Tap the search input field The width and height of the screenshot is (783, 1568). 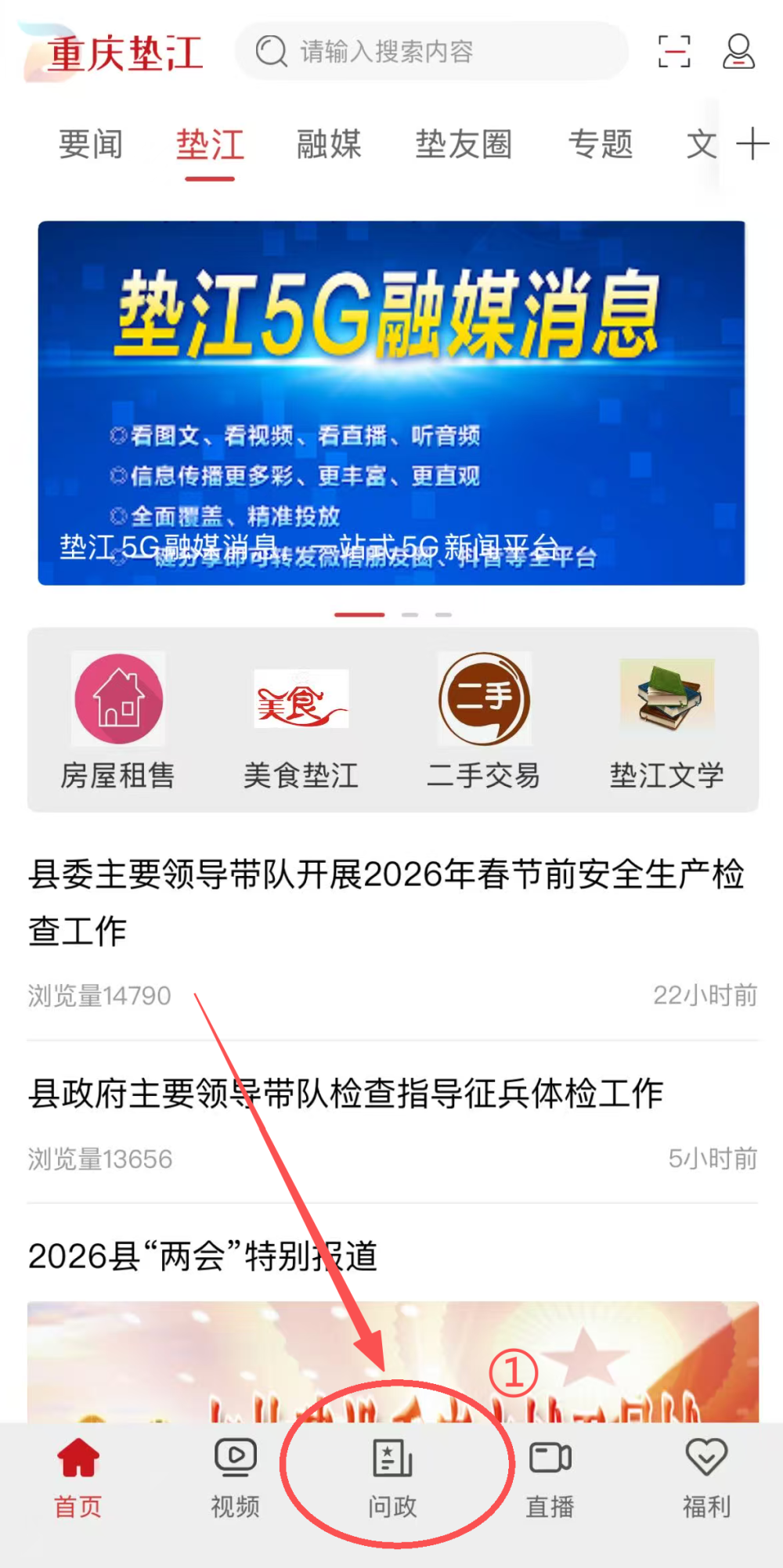pyautogui.click(x=435, y=50)
